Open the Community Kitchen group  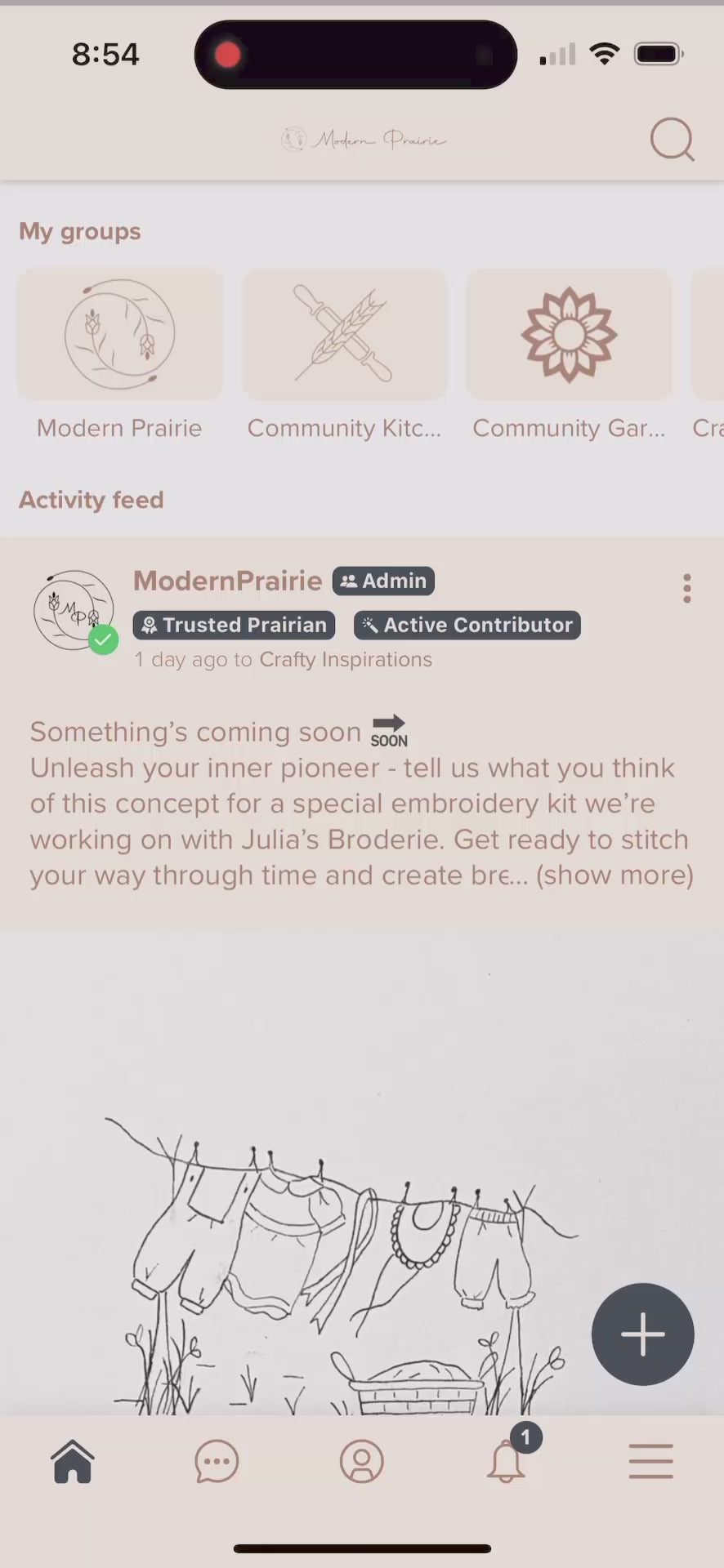click(x=344, y=335)
